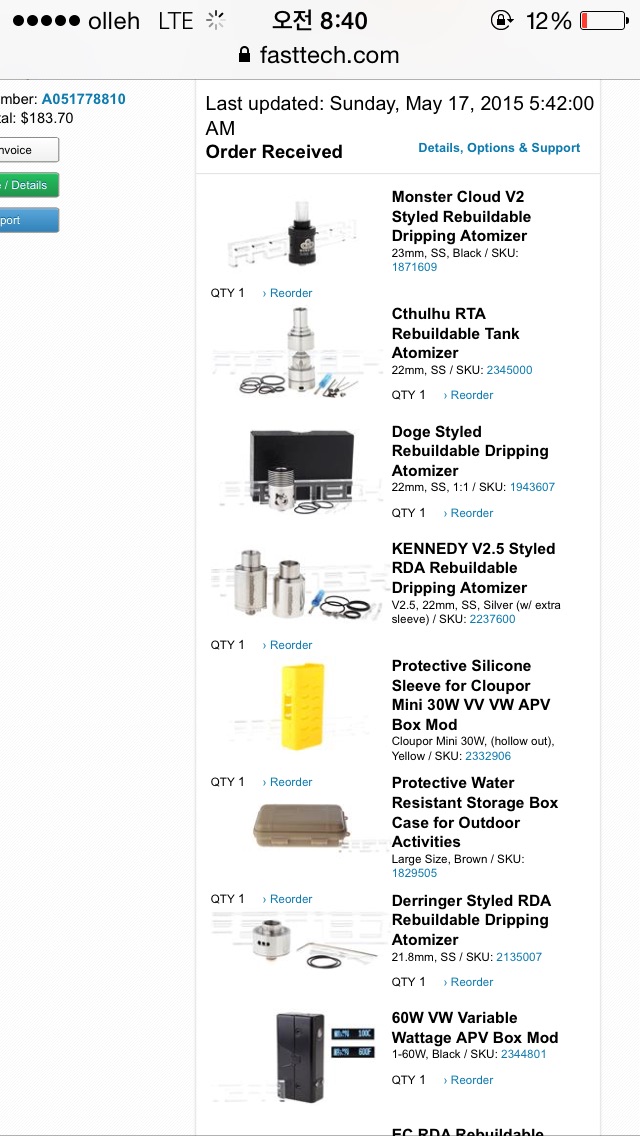The image size is (640, 1136).
Task: Open Details, Options & Support link
Action: point(499,148)
